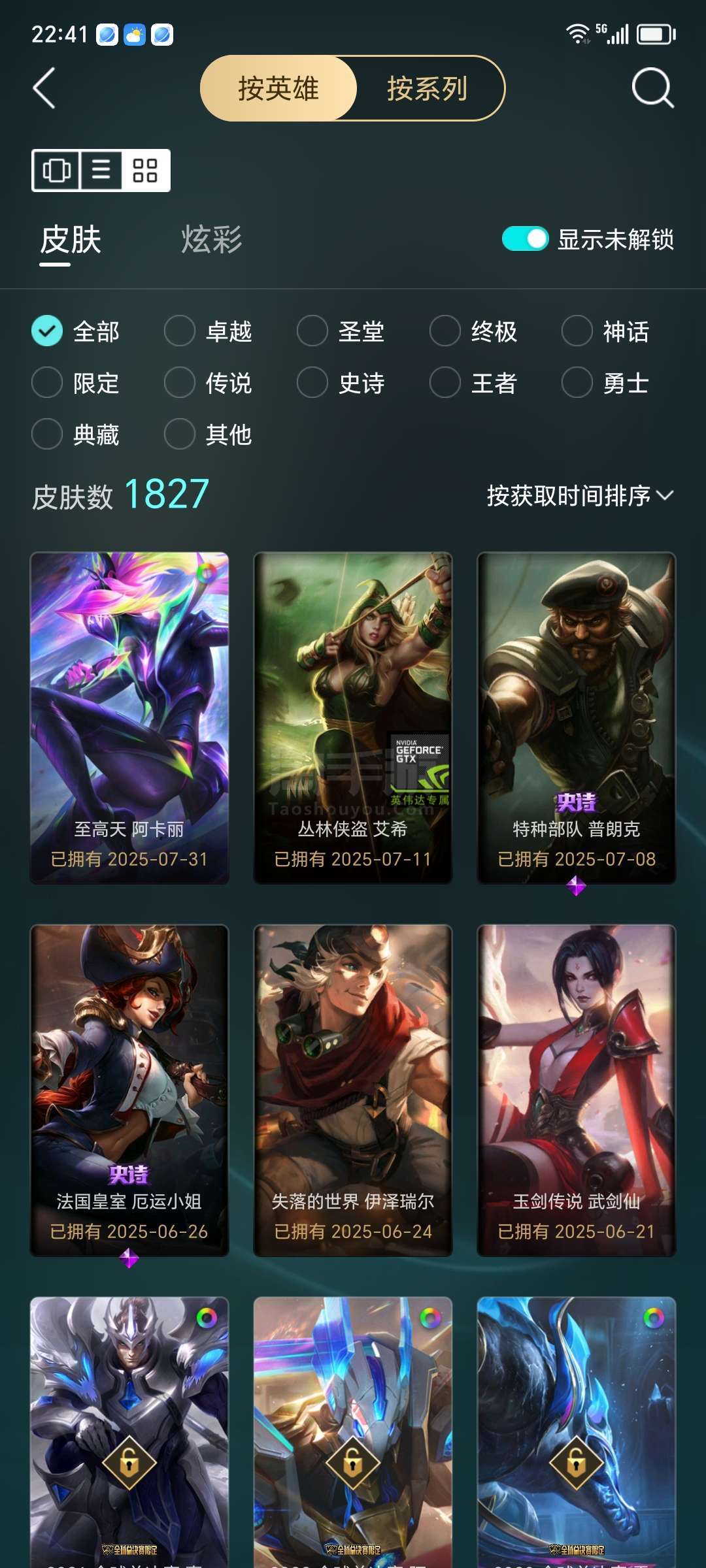Viewport: 706px width, 1568px height.
Task: Select the card carousel view
Action: [56, 171]
